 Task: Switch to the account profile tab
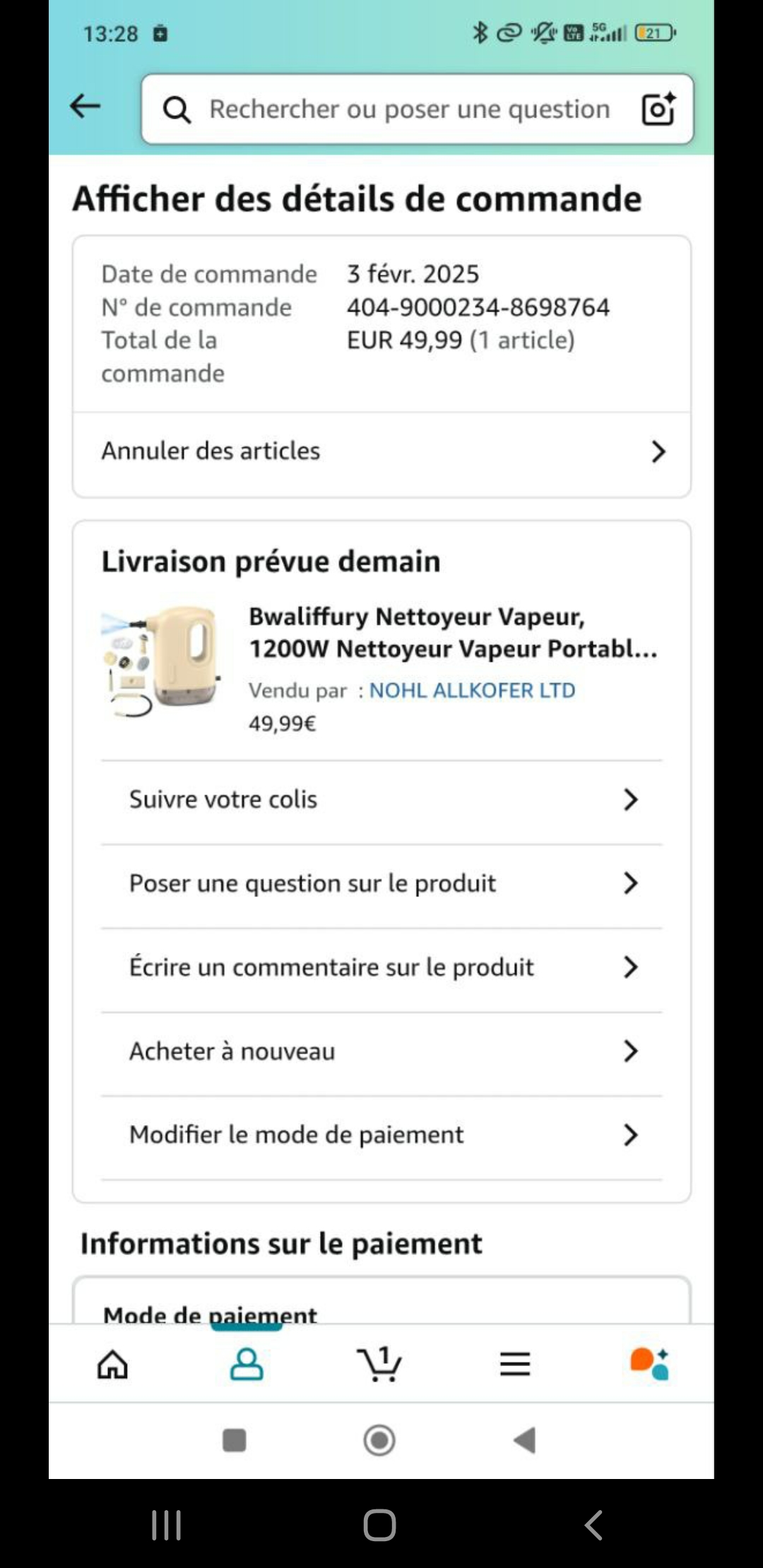[x=247, y=1363]
